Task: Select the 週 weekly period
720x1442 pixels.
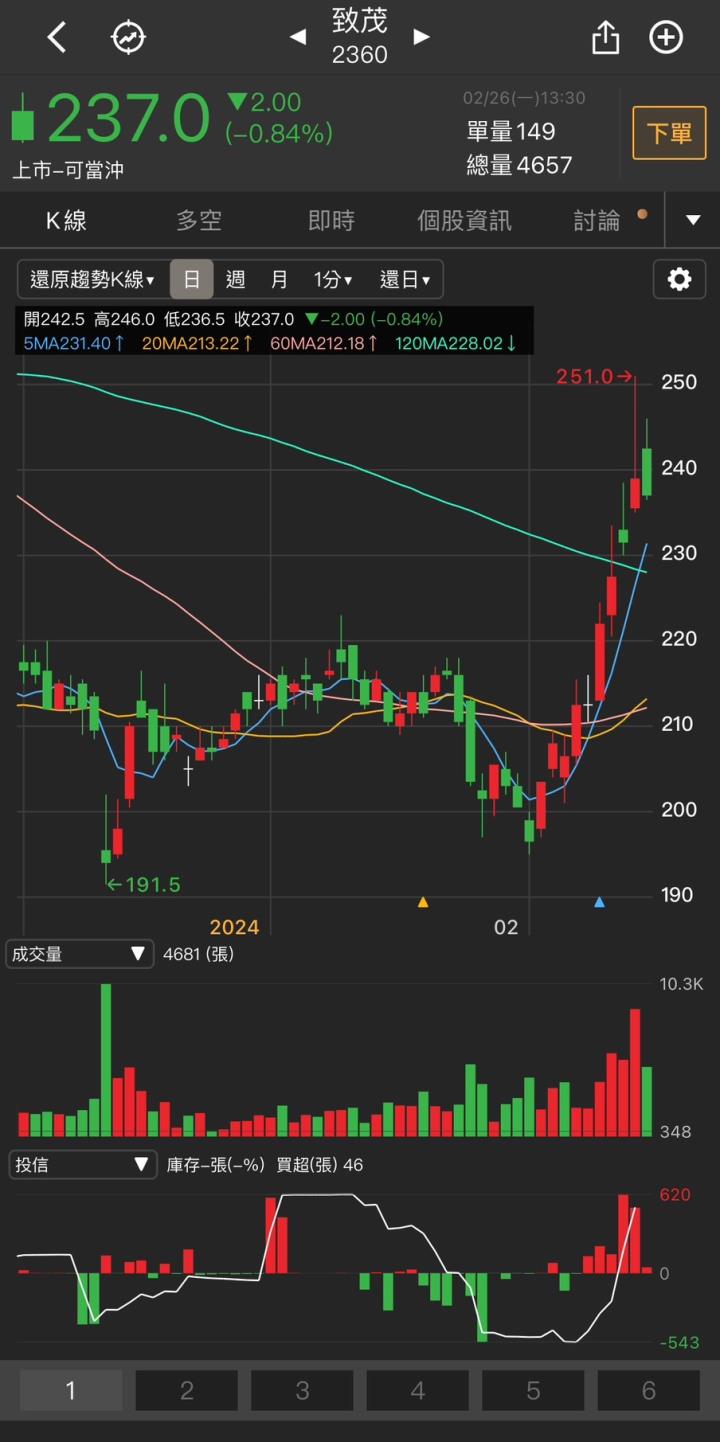Action: point(235,280)
